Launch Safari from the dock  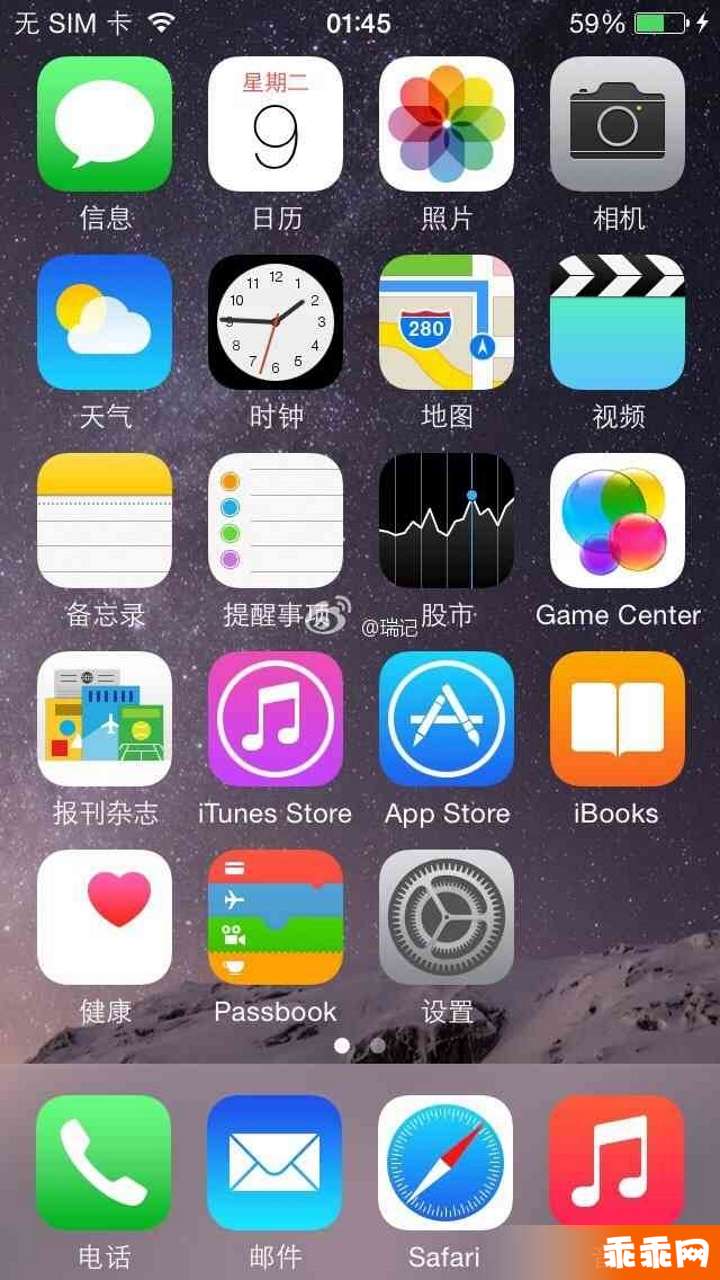pos(445,1162)
